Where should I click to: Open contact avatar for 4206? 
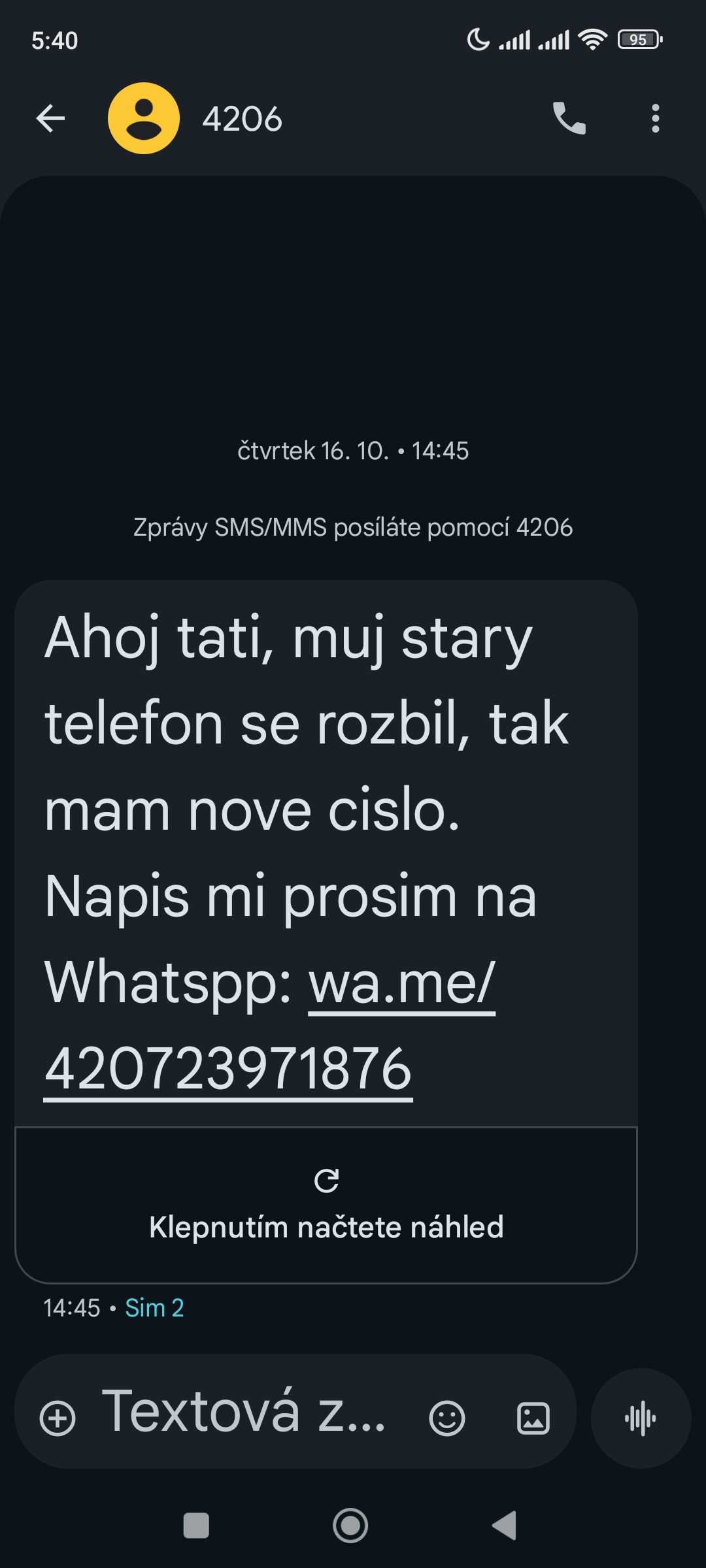click(x=144, y=118)
